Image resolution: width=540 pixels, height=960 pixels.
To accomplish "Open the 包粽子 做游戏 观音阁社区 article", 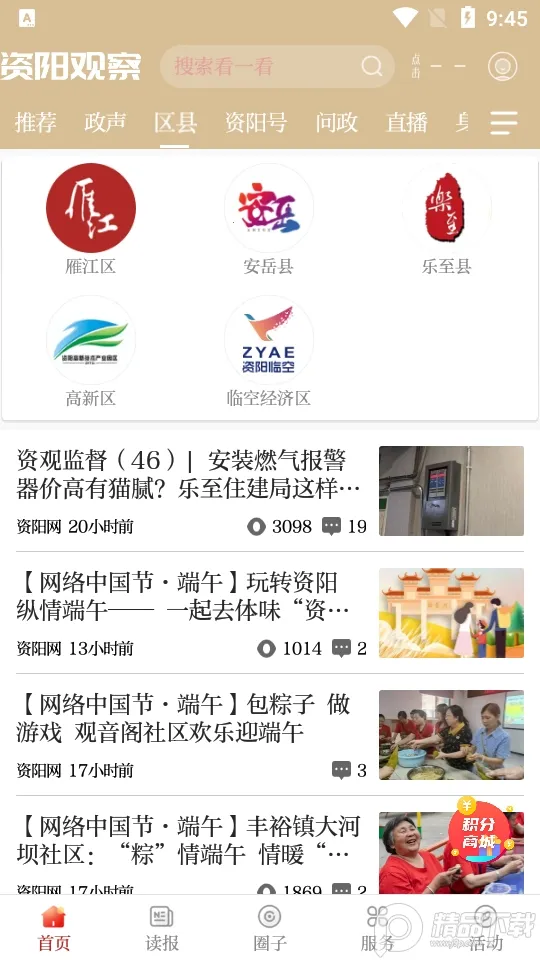I will pyautogui.click(x=270, y=735).
